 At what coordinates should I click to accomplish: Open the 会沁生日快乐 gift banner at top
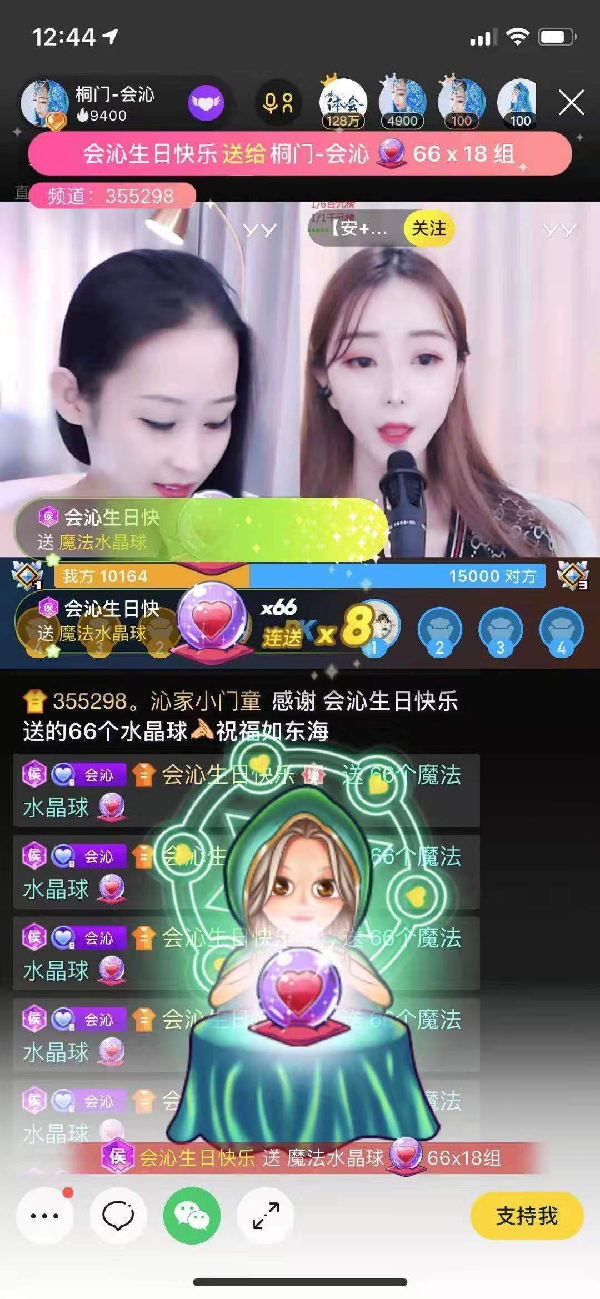(x=300, y=154)
